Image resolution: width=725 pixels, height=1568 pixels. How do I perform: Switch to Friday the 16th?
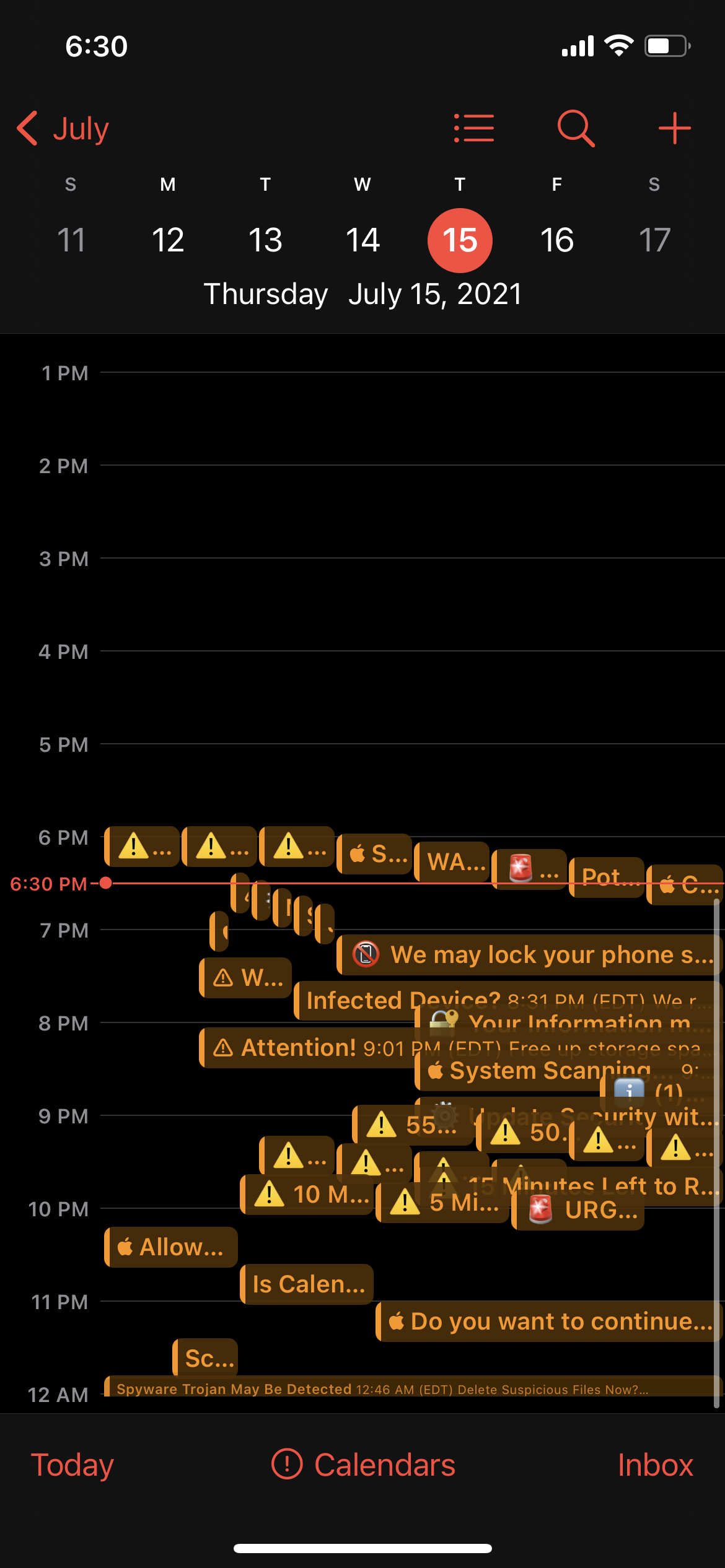[556, 240]
